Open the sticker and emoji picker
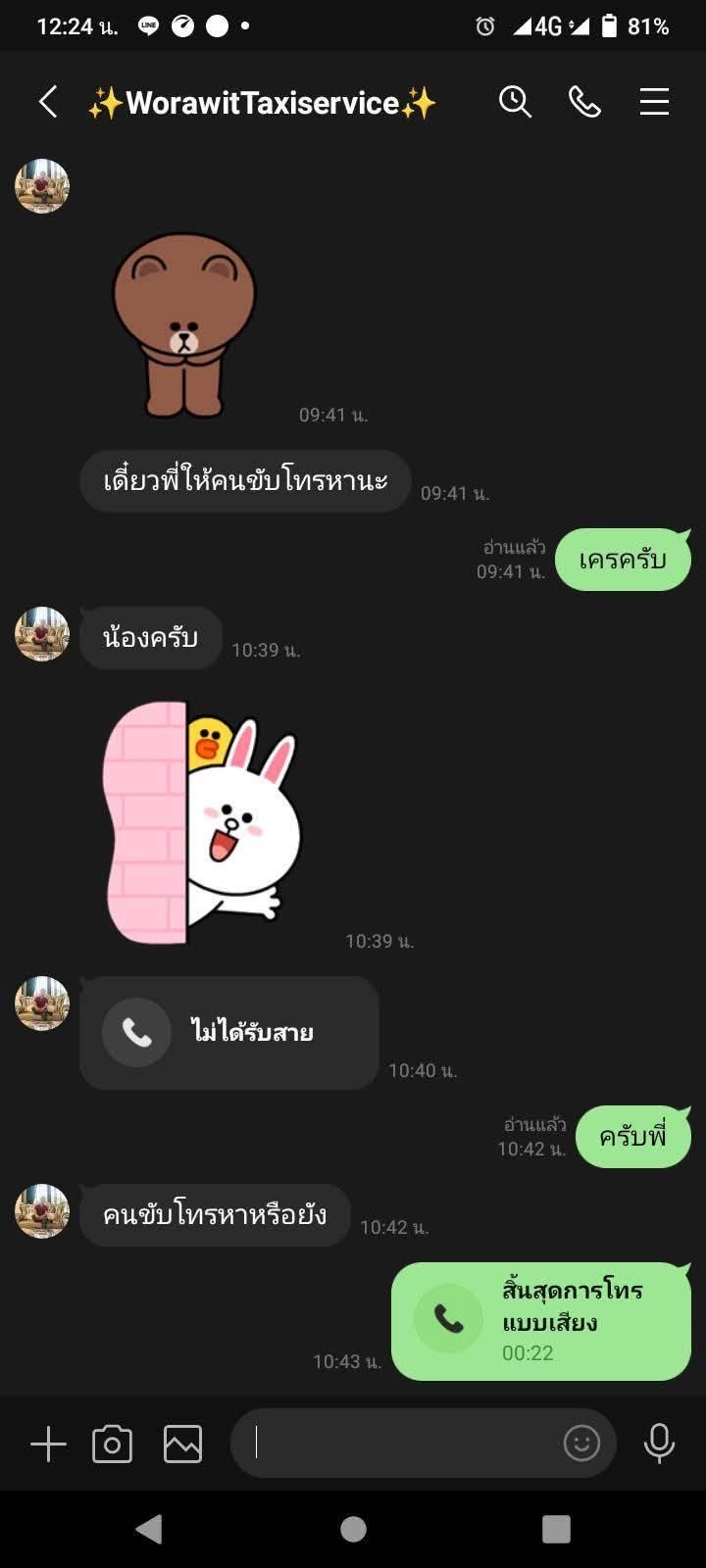The height and width of the screenshot is (1568, 706). point(581,1443)
